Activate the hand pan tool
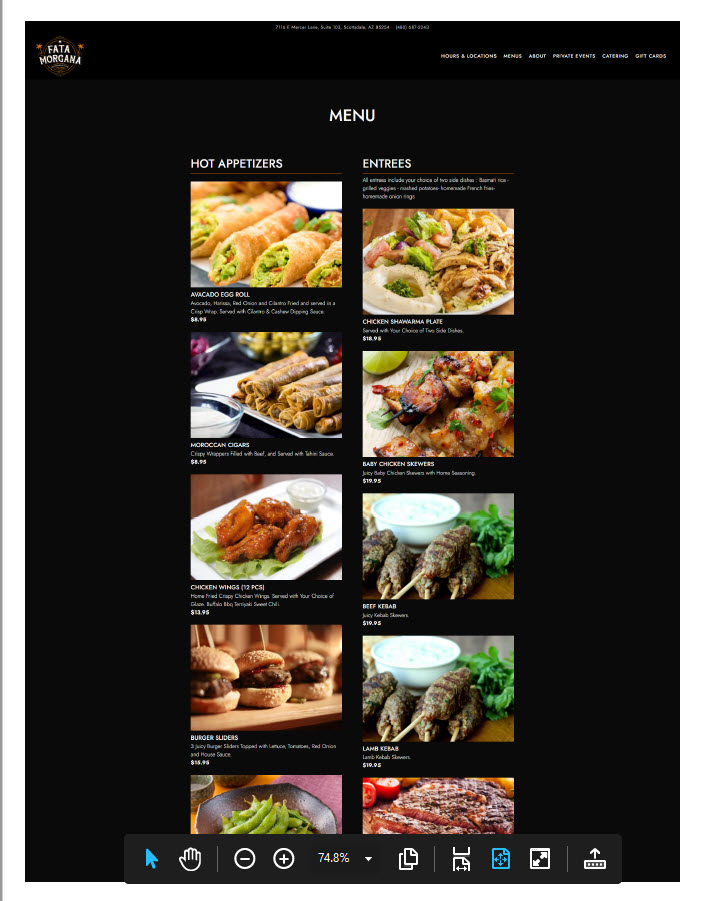Image resolution: width=701 pixels, height=901 pixels. [x=190, y=859]
